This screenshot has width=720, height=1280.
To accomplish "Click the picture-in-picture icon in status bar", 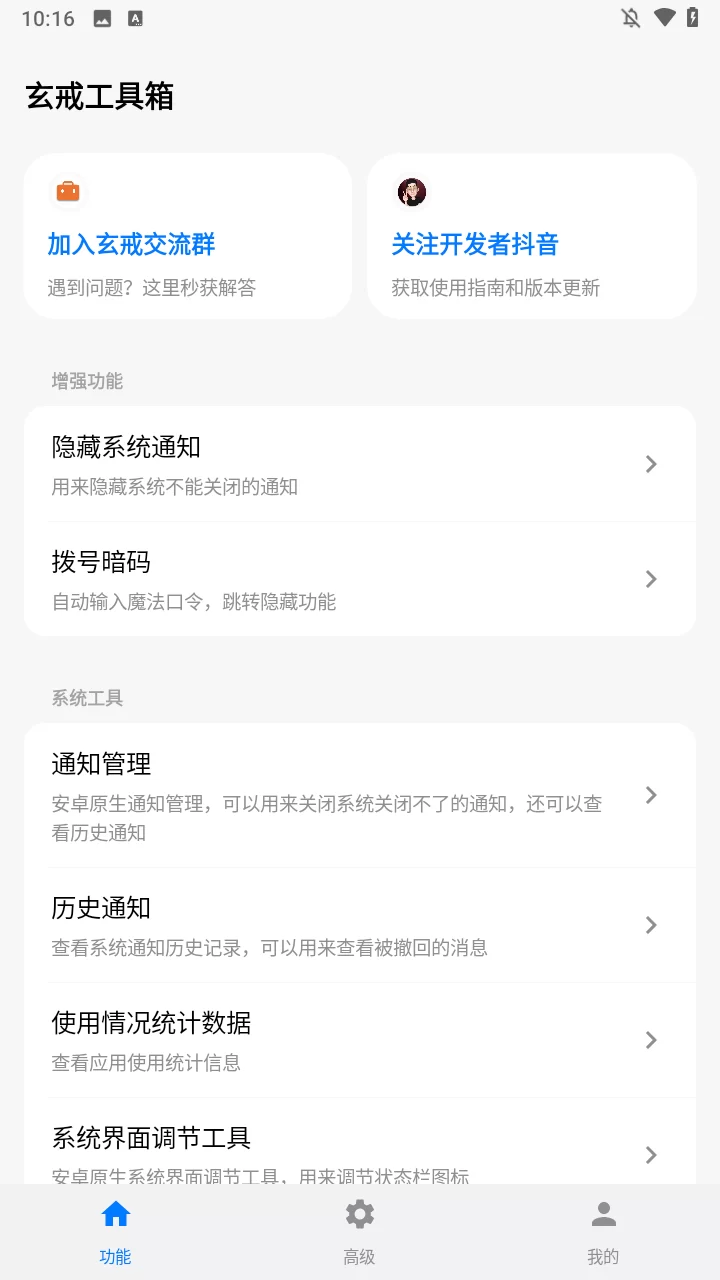I will 101,17.
